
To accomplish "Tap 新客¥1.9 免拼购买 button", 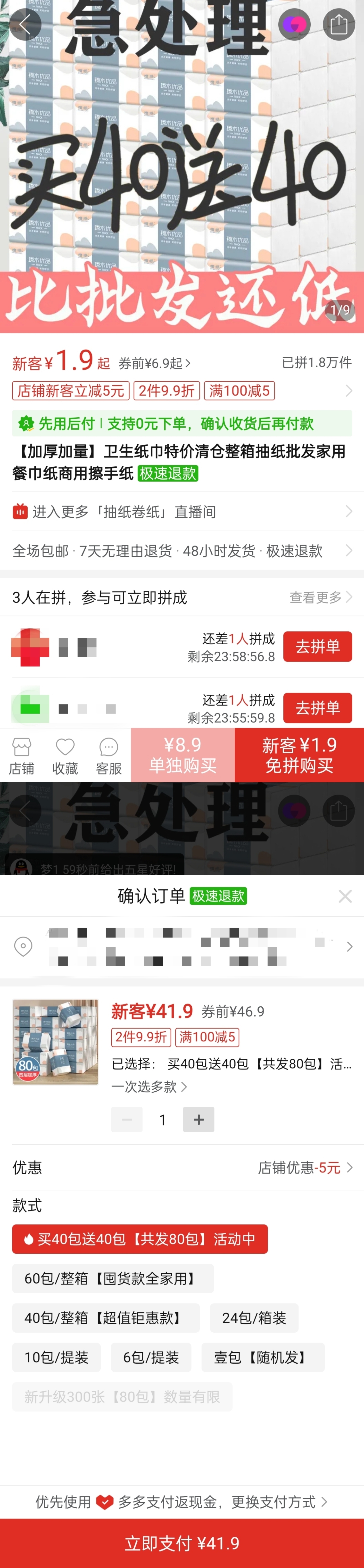I will click(299, 755).
